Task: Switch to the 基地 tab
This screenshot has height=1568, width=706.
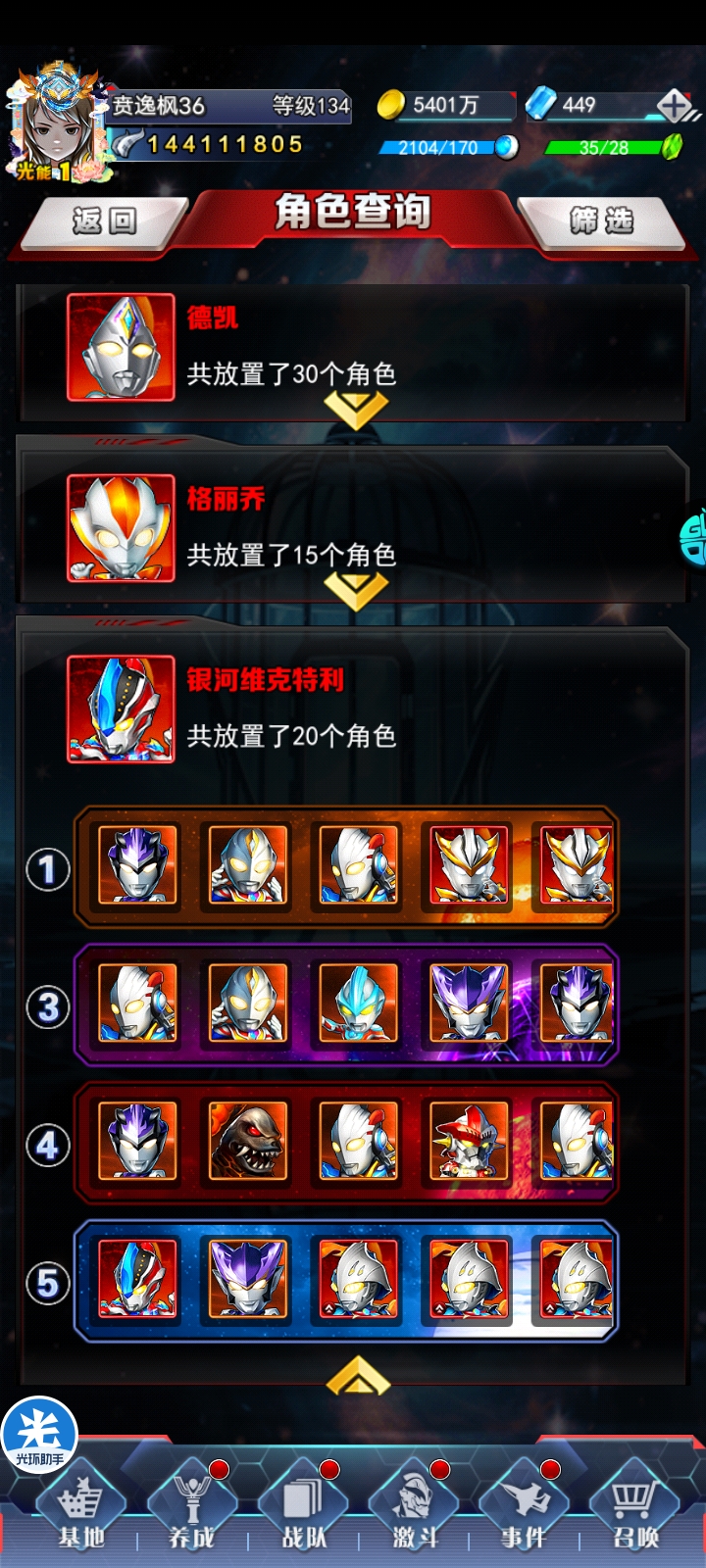Action: pyautogui.click(x=81, y=1515)
